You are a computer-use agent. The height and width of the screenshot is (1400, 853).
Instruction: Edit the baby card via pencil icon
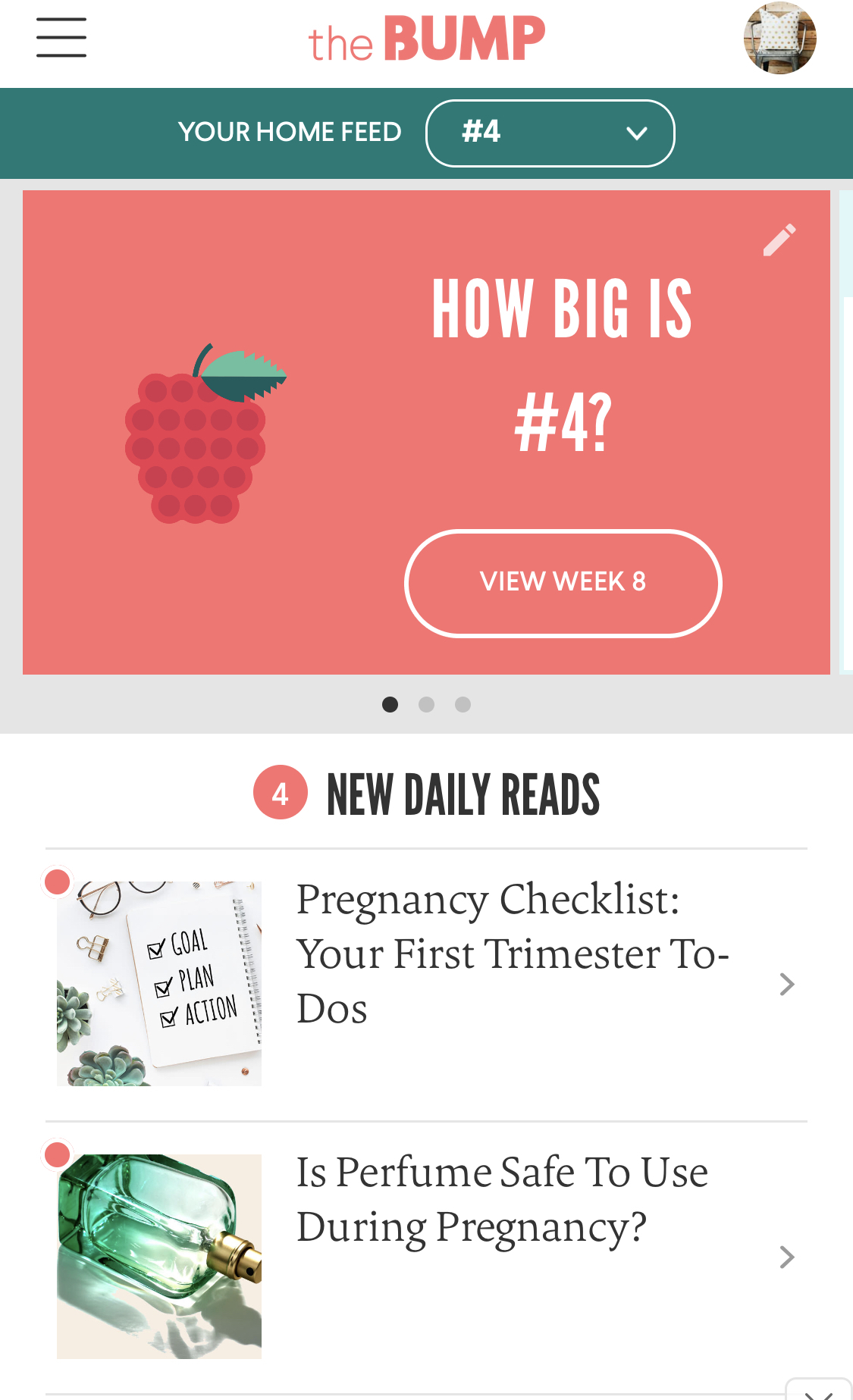(x=779, y=240)
